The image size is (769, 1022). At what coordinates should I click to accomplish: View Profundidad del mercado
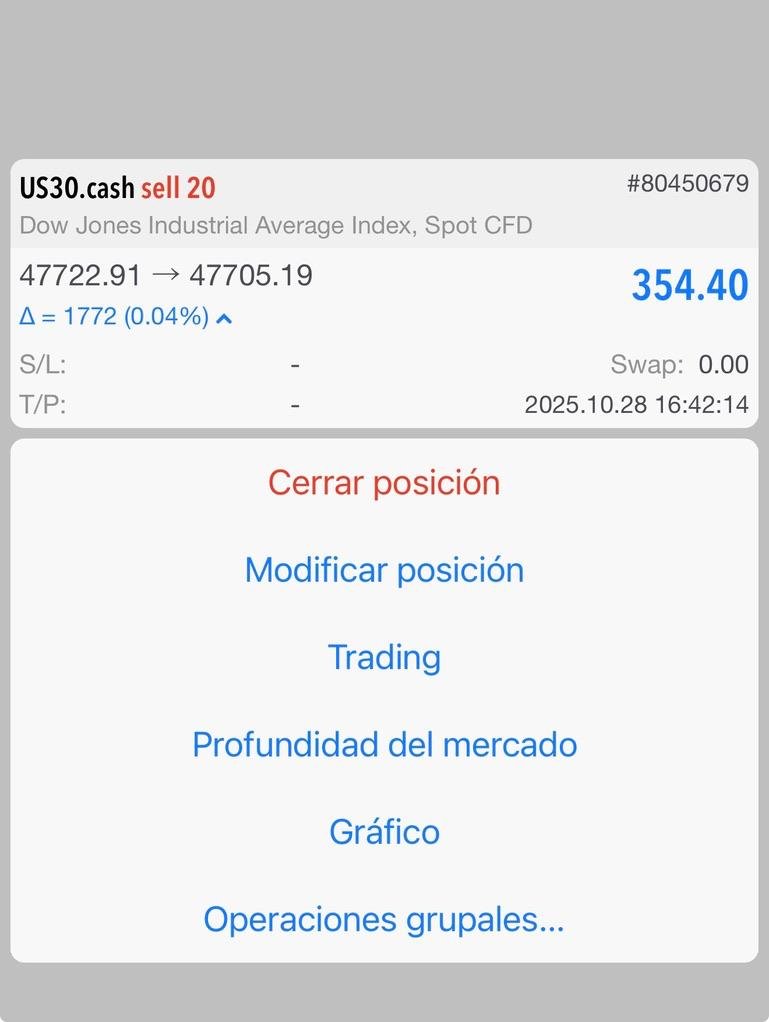pyautogui.click(x=384, y=744)
